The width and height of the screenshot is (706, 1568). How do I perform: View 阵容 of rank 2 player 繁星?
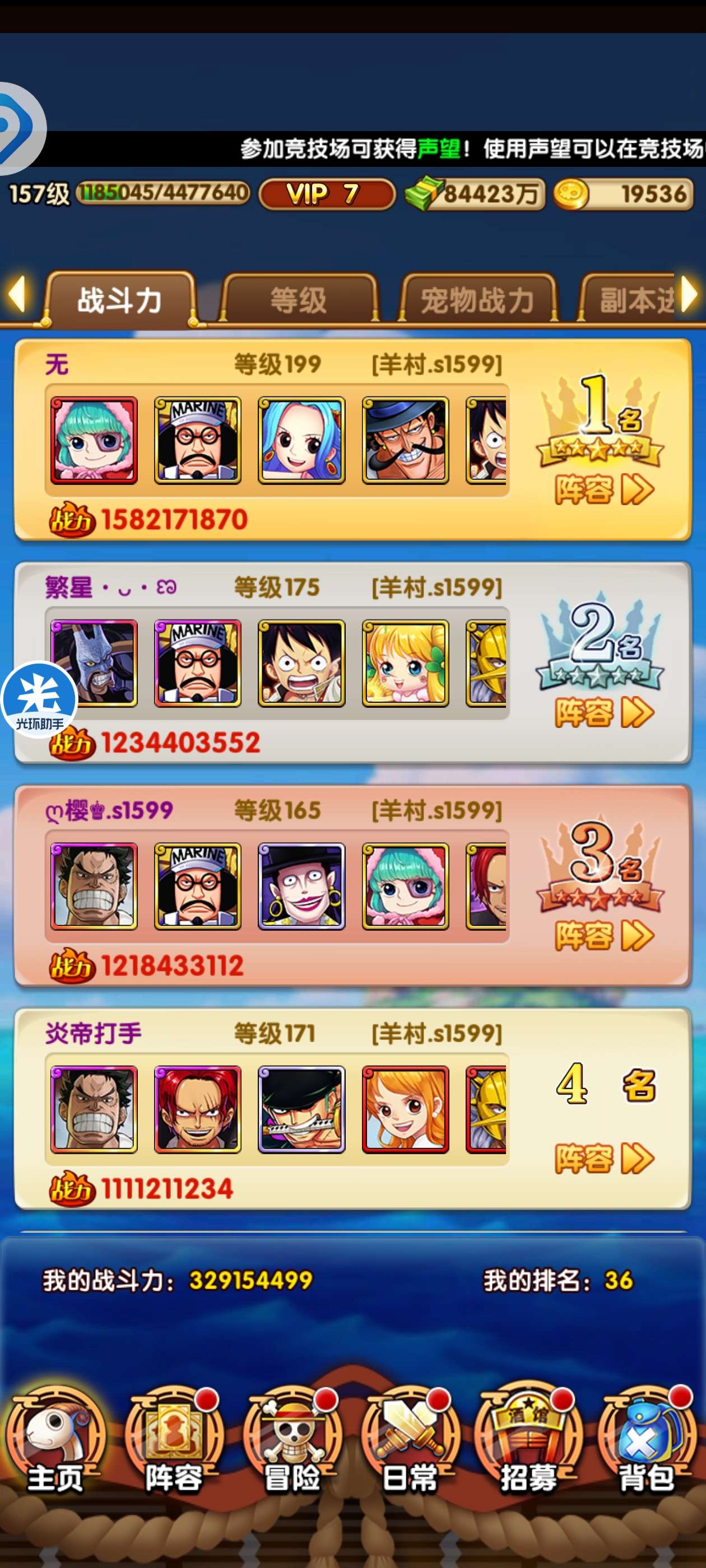pyautogui.click(x=603, y=712)
